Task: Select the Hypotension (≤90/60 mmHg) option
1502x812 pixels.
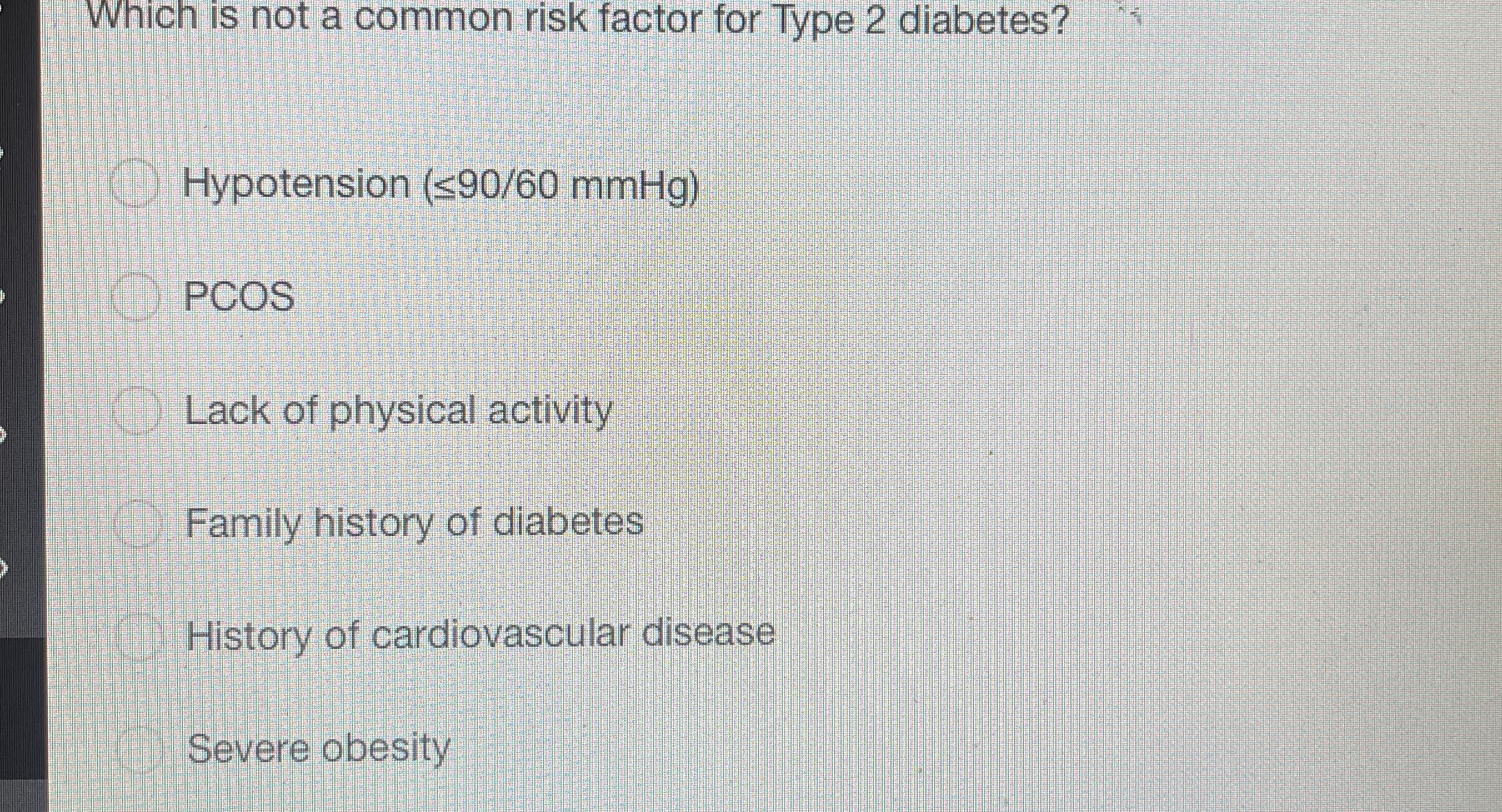Action: [x=134, y=183]
